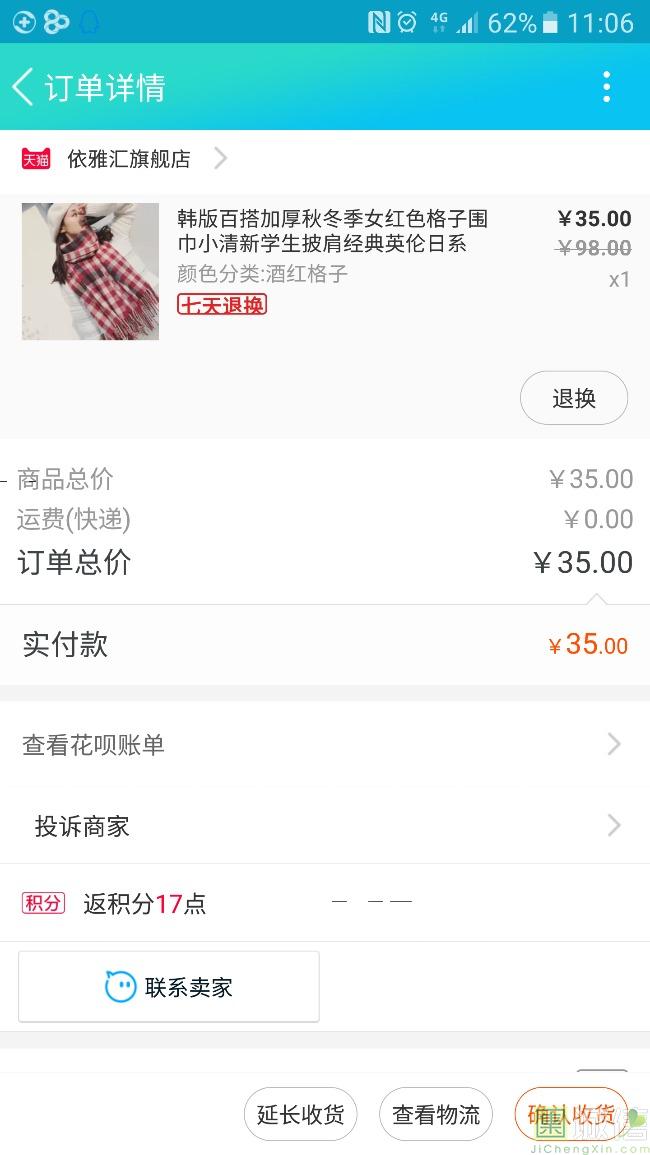Open the 依雅汇旗舰店 store page
The width and height of the screenshot is (650, 1155).
point(128,159)
